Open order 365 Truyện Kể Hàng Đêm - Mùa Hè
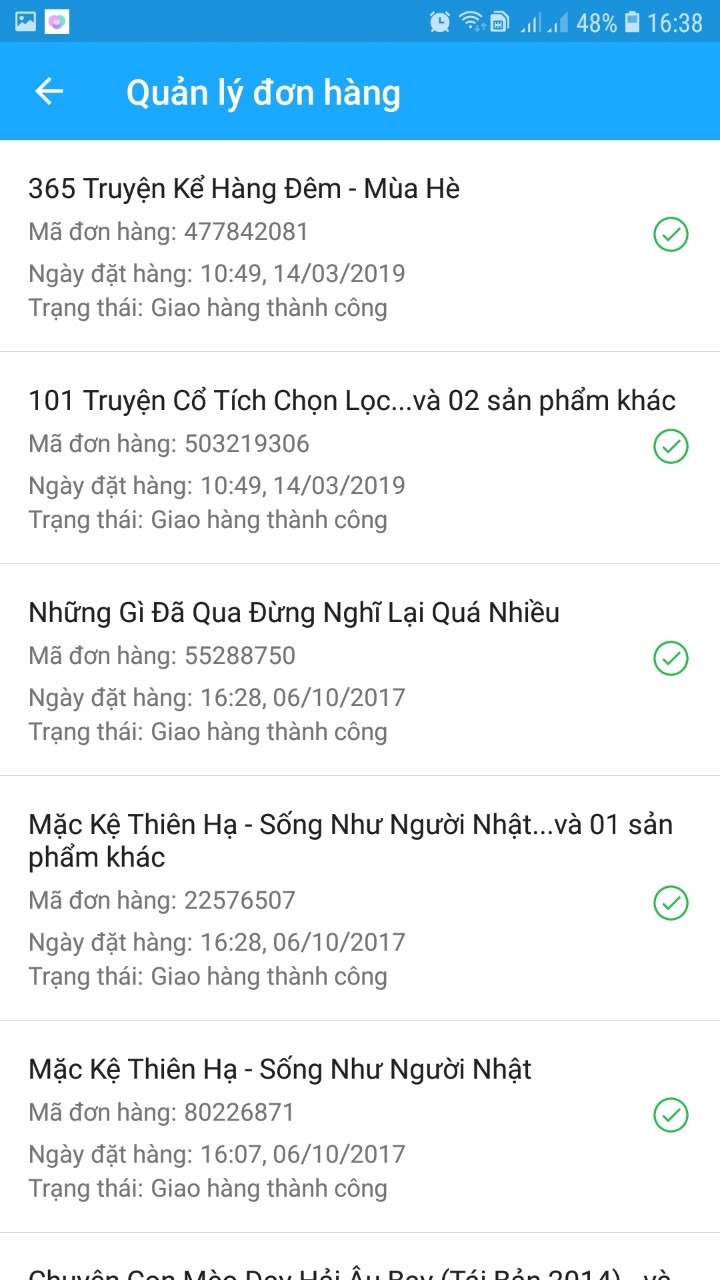Screen dimensions: 720x1280 click(243, 188)
